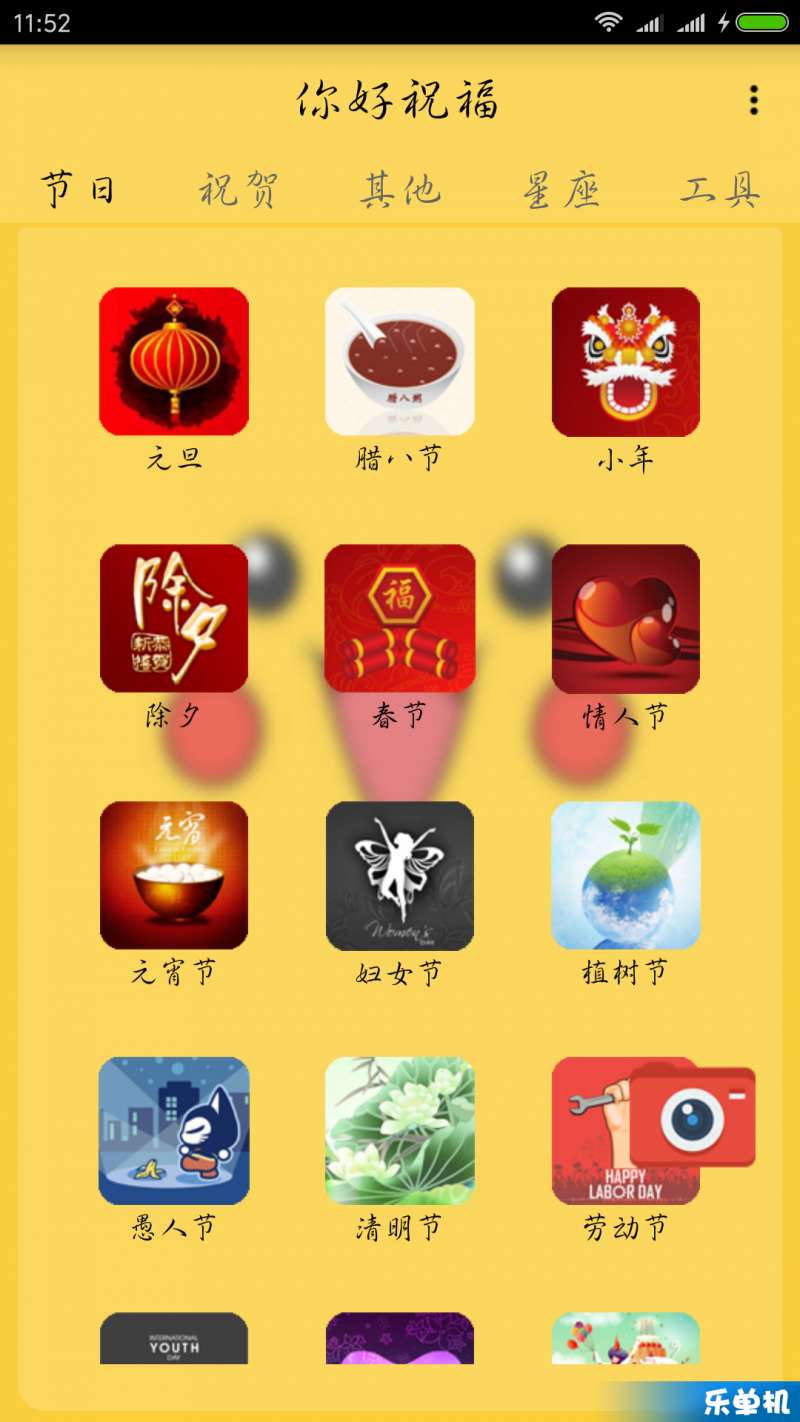The image size is (800, 1422).
Task: Switch to the 祝贺 tab
Action: [238, 189]
